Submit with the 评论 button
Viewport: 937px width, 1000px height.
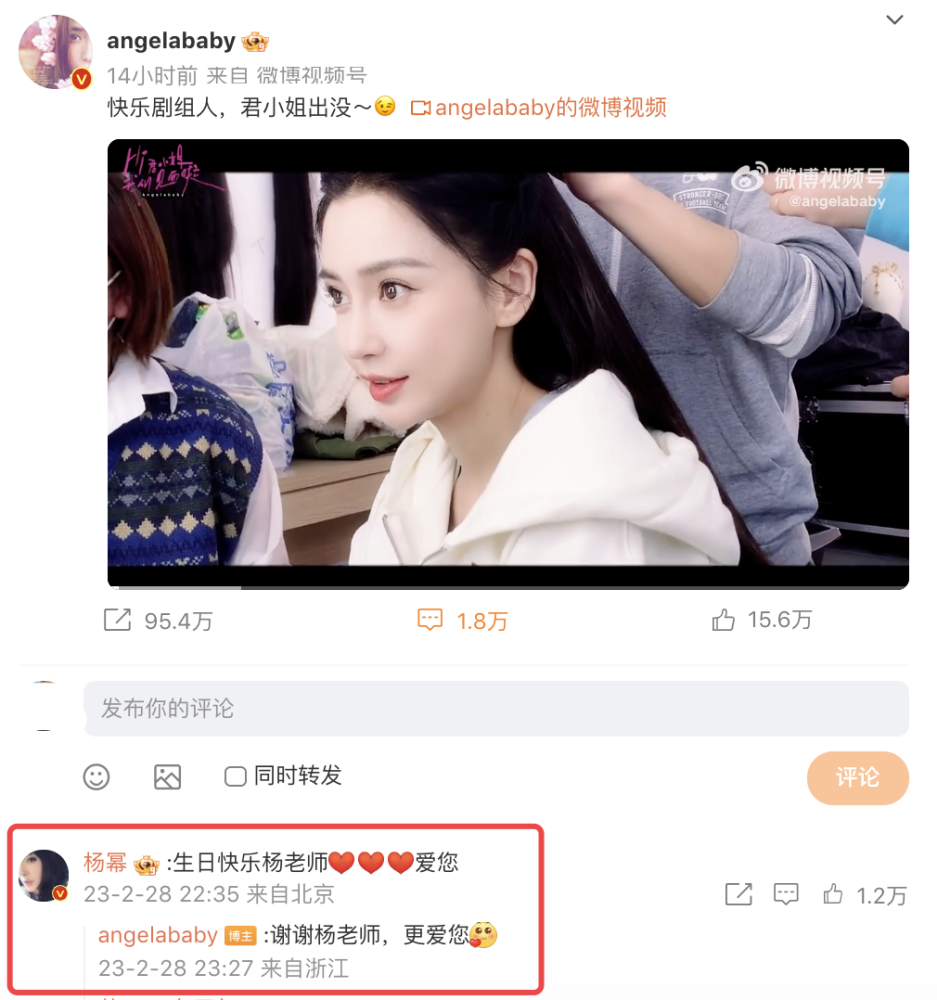click(857, 778)
